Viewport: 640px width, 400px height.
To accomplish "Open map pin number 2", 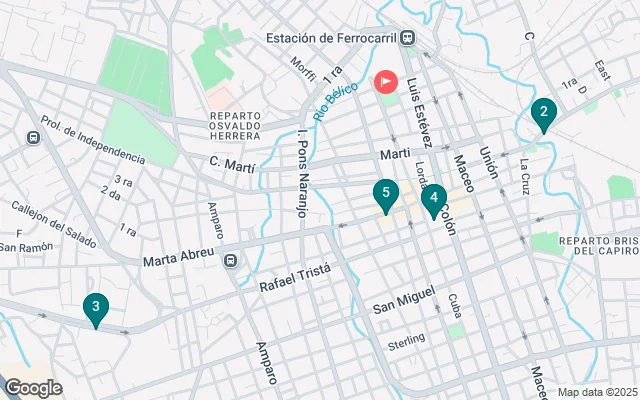I will [543, 113].
